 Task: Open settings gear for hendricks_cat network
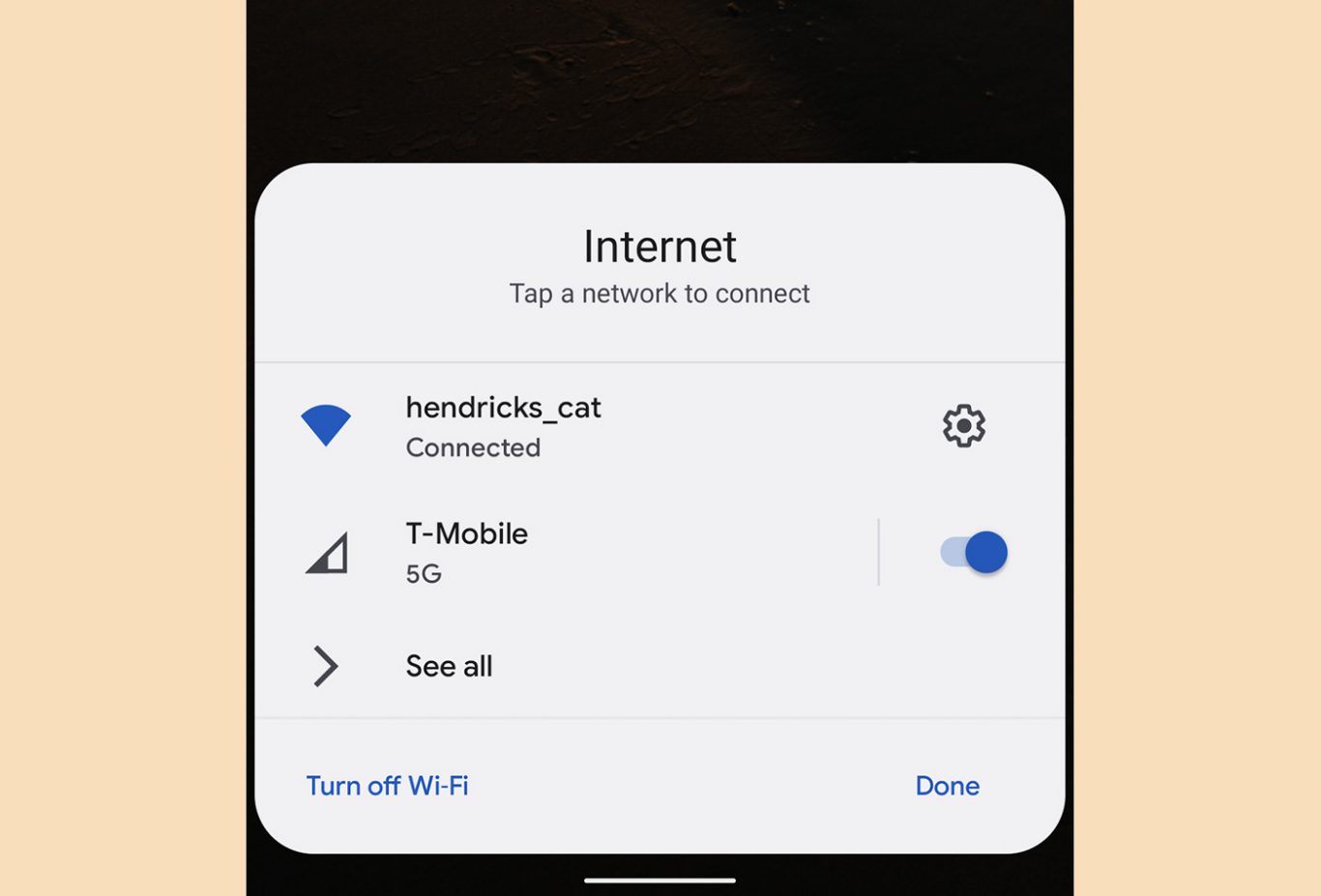(963, 426)
